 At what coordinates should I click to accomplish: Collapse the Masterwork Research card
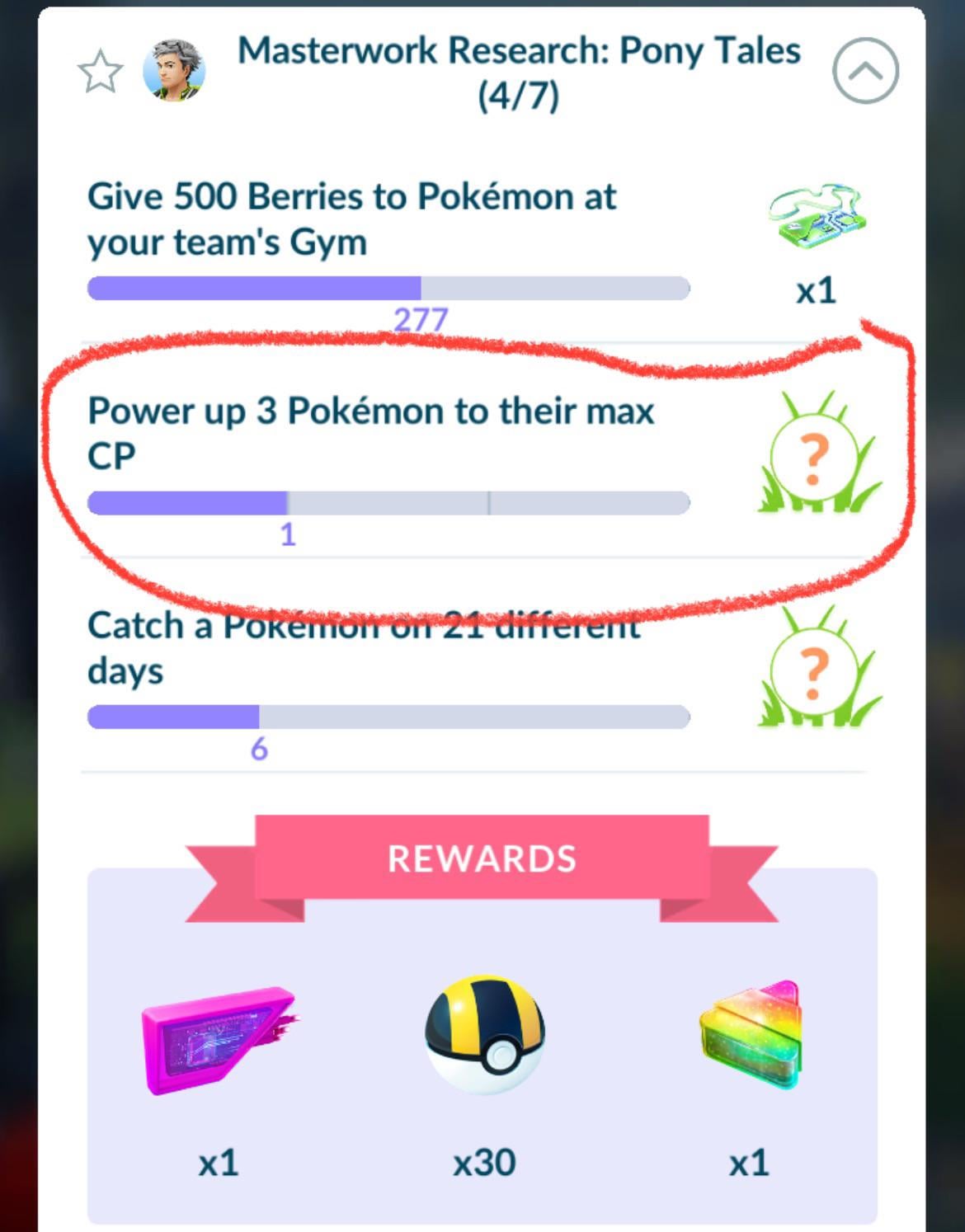(864, 71)
